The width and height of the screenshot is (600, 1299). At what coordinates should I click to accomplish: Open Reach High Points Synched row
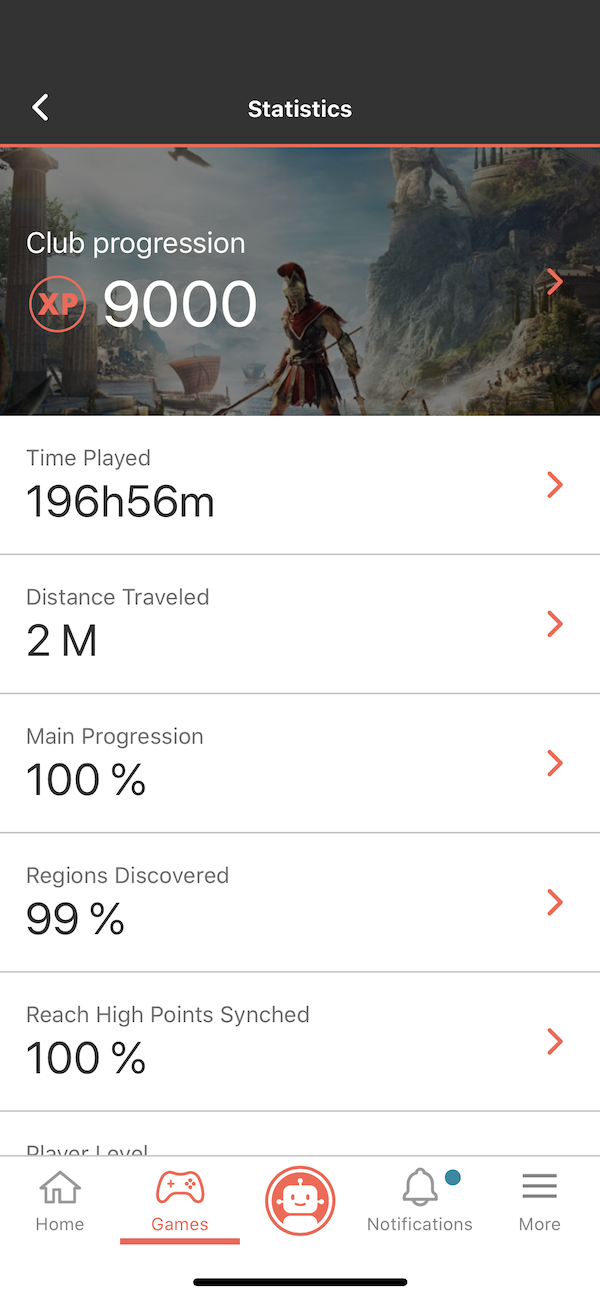(300, 1041)
